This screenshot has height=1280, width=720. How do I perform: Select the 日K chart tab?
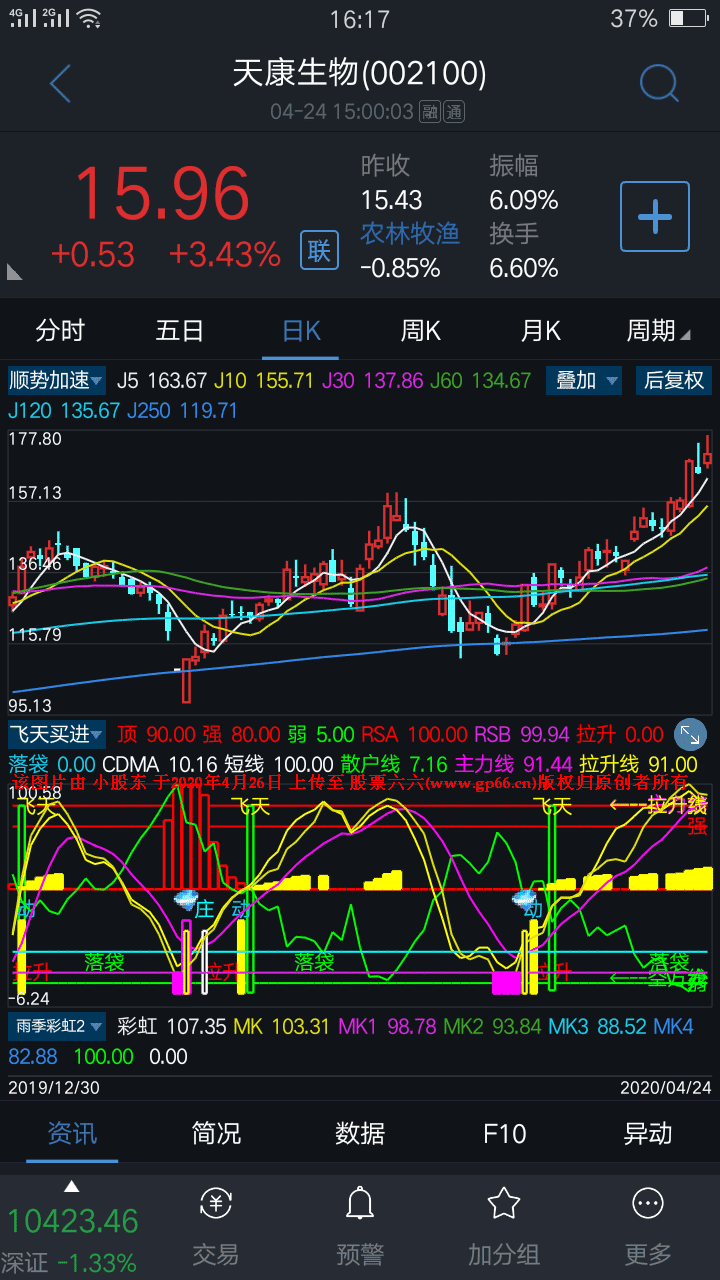point(301,331)
